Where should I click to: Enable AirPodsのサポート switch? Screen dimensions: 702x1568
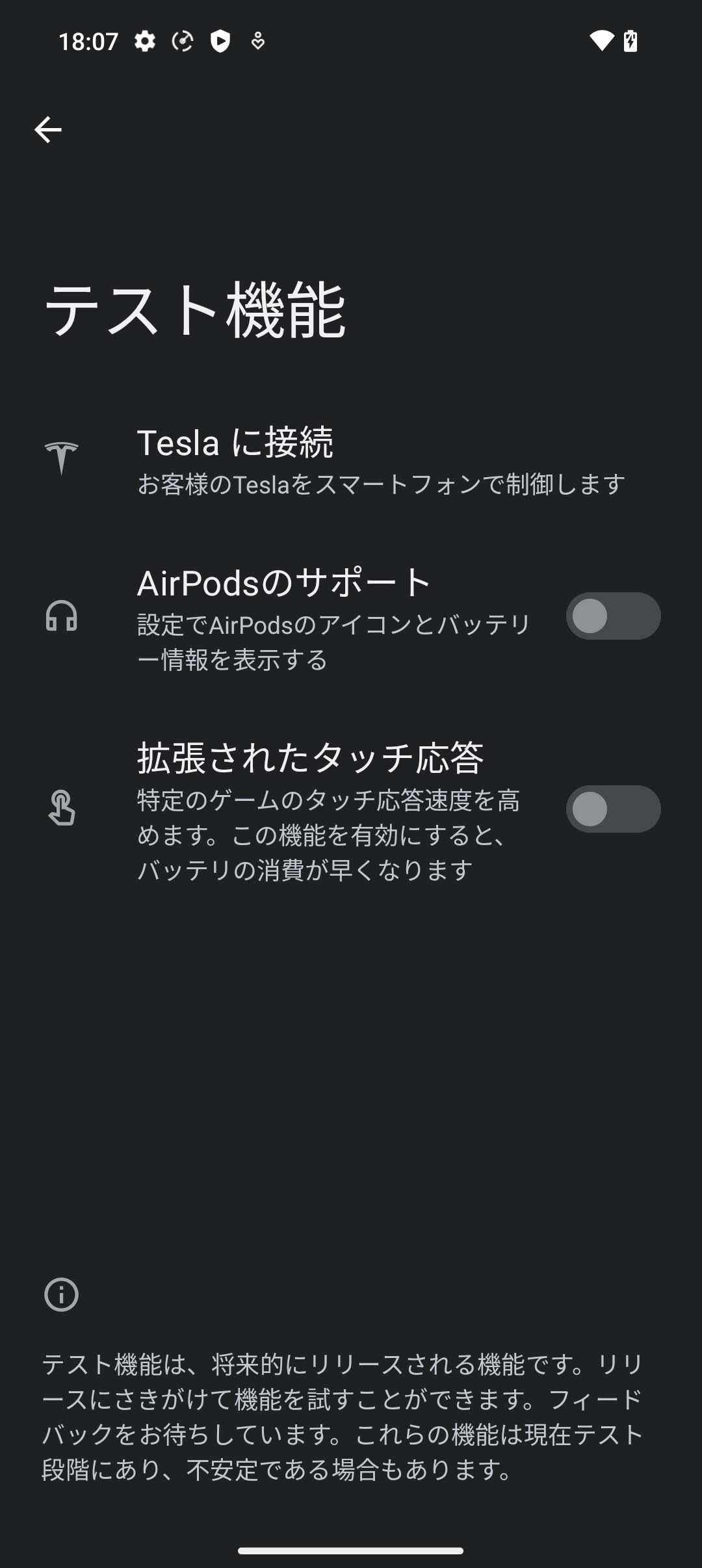(612, 616)
